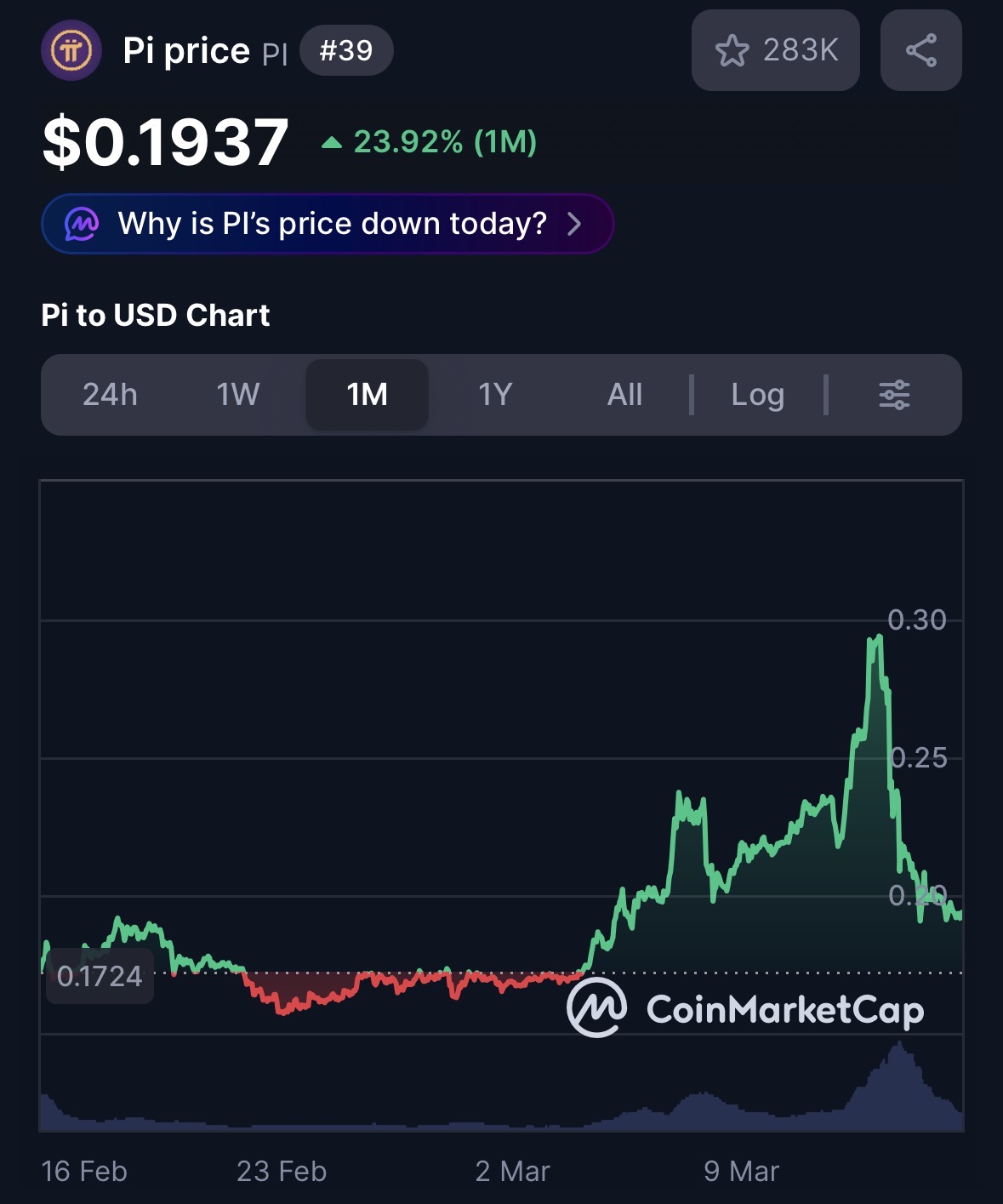
Task: Add Pi to watchlist with star button
Action: coord(775,50)
